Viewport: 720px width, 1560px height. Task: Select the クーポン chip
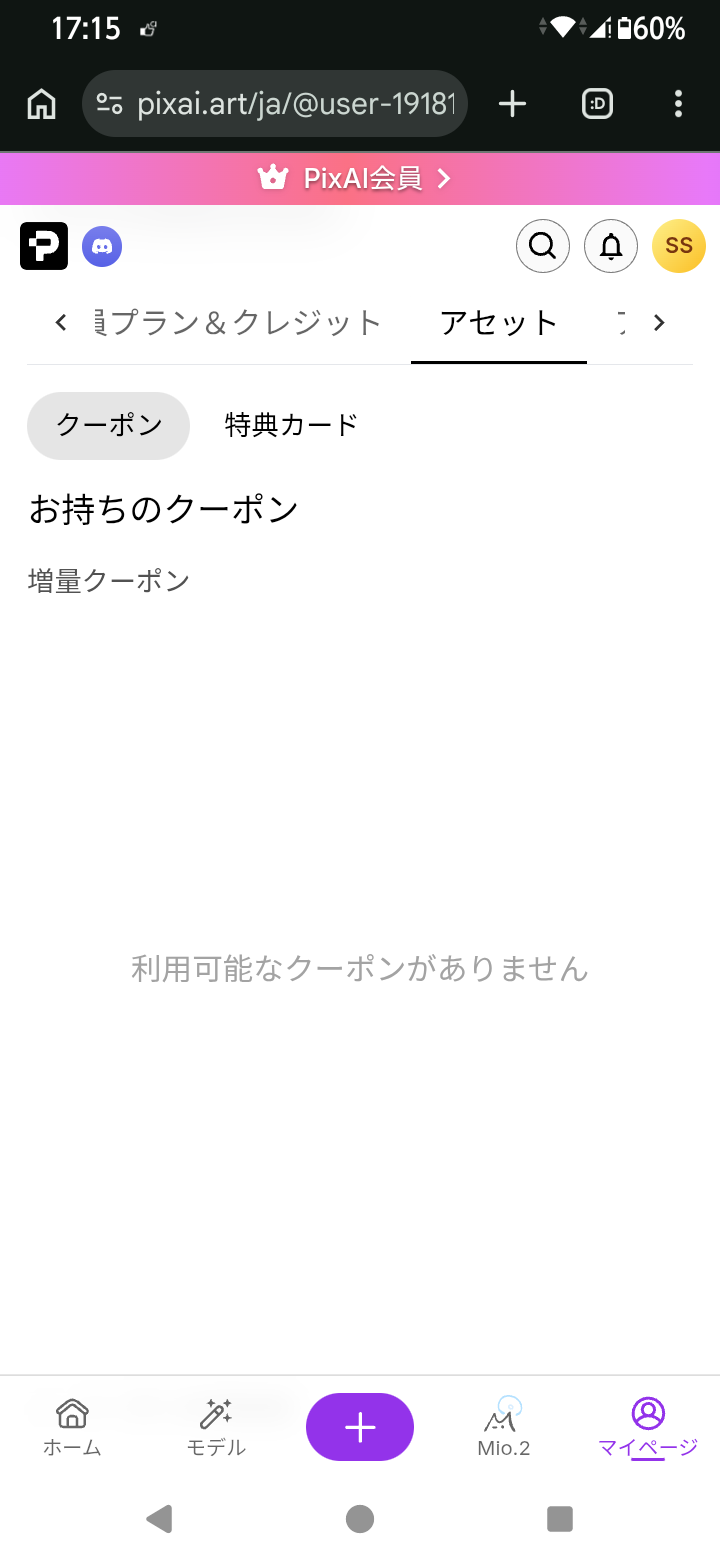(x=108, y=425)
